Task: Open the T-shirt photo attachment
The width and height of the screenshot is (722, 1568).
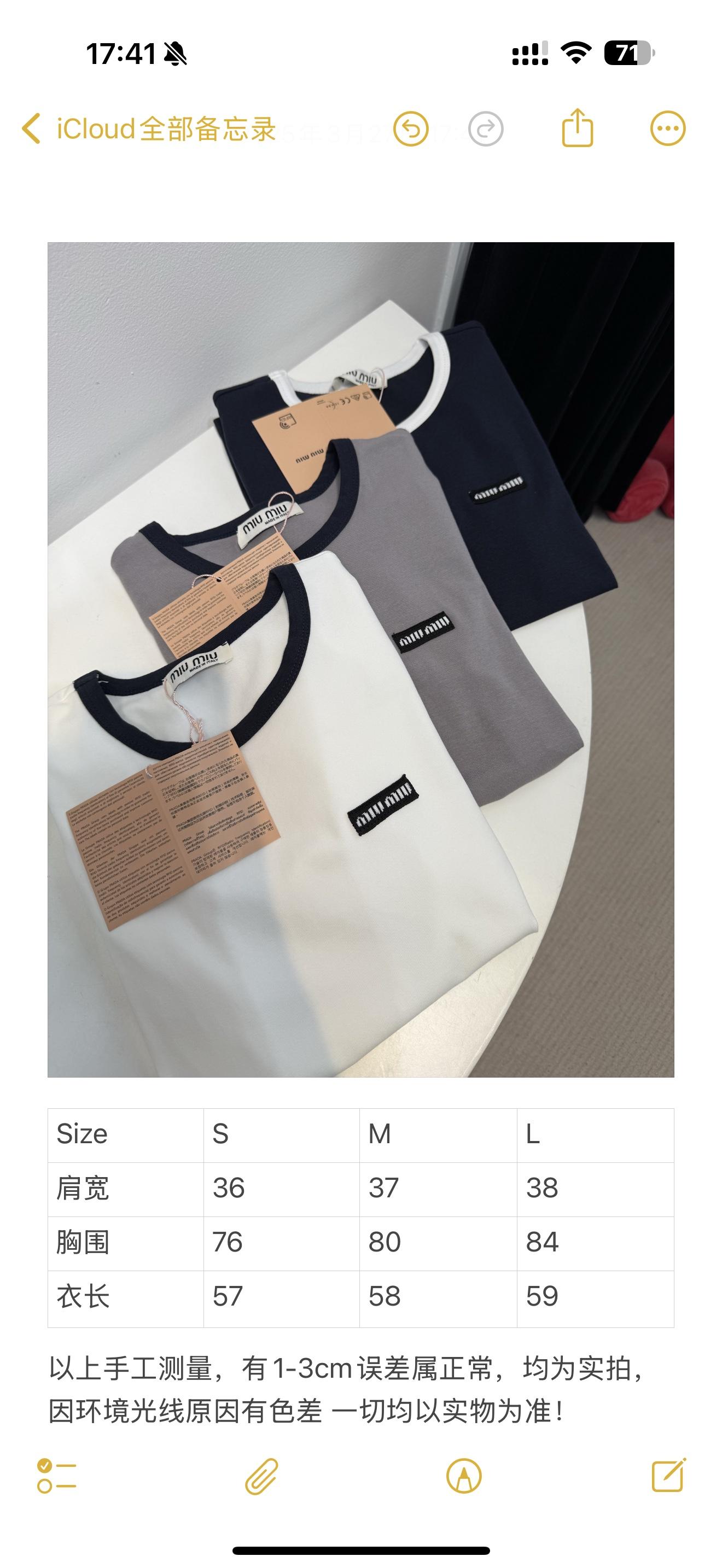Action: 360,659
